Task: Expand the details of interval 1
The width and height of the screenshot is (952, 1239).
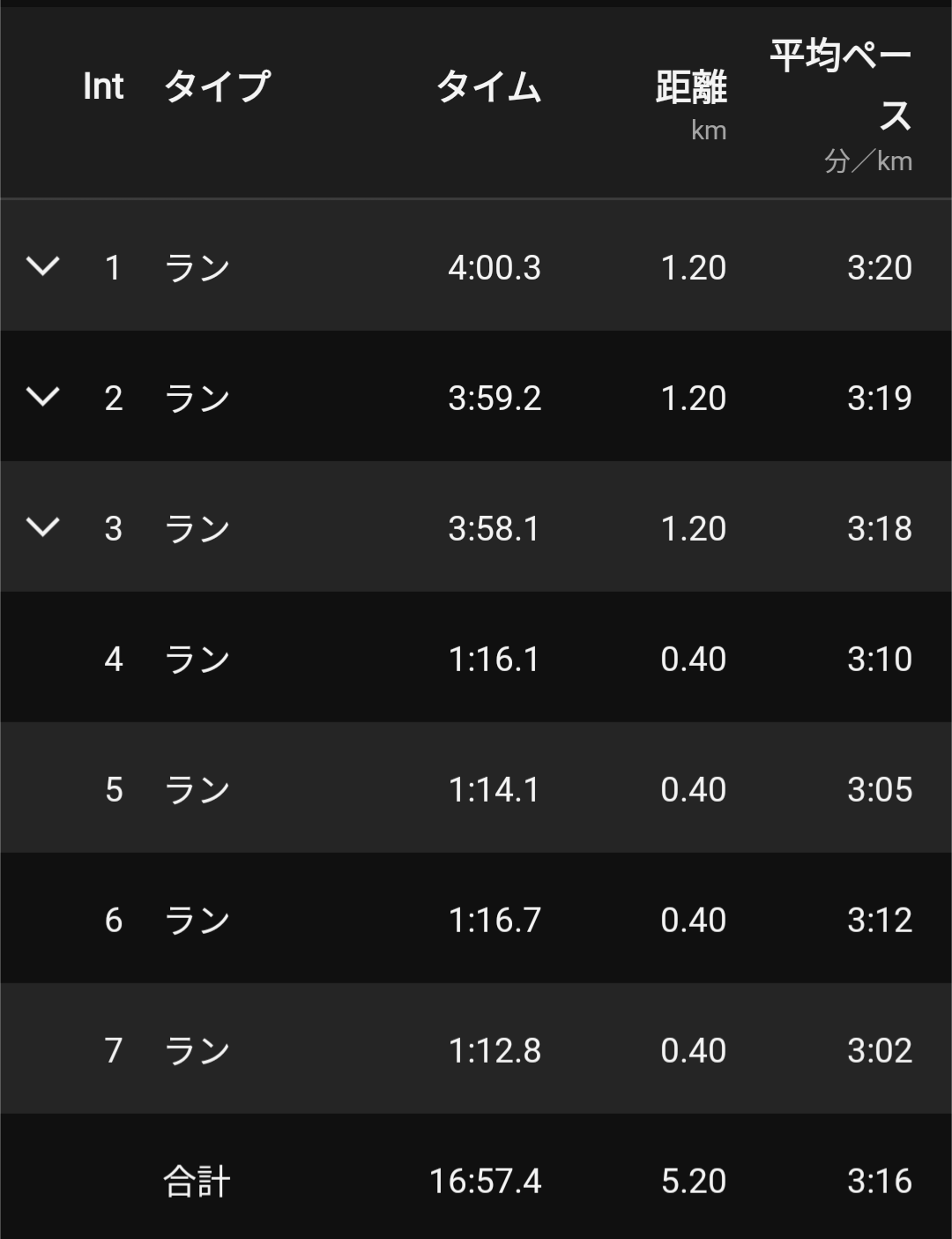Action: click(42, 265)
